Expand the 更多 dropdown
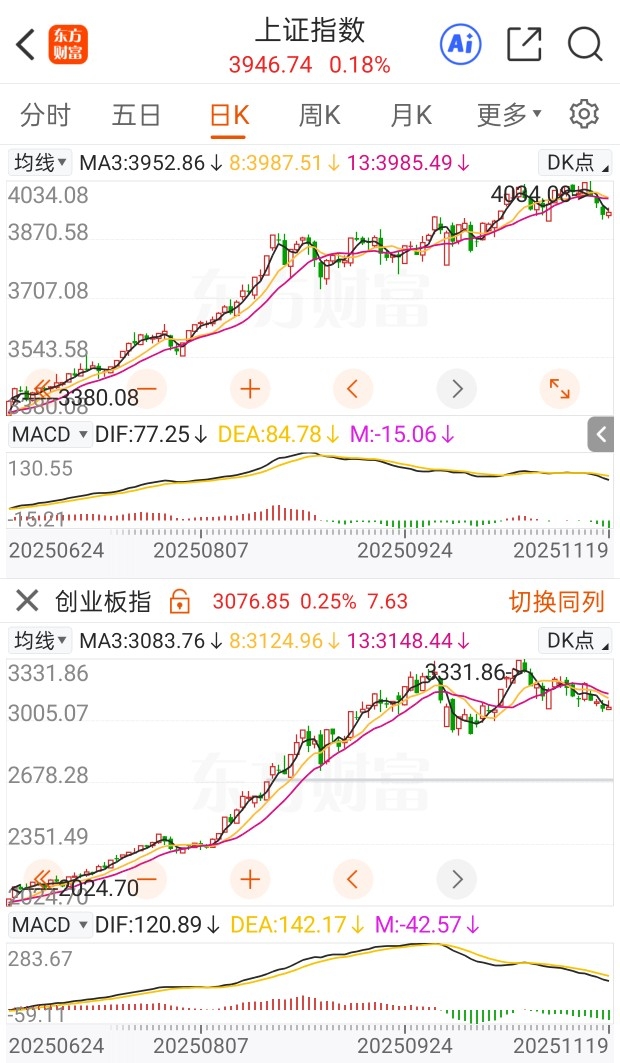The height and width of the screenshot is (1063, 620). point(509,115)
